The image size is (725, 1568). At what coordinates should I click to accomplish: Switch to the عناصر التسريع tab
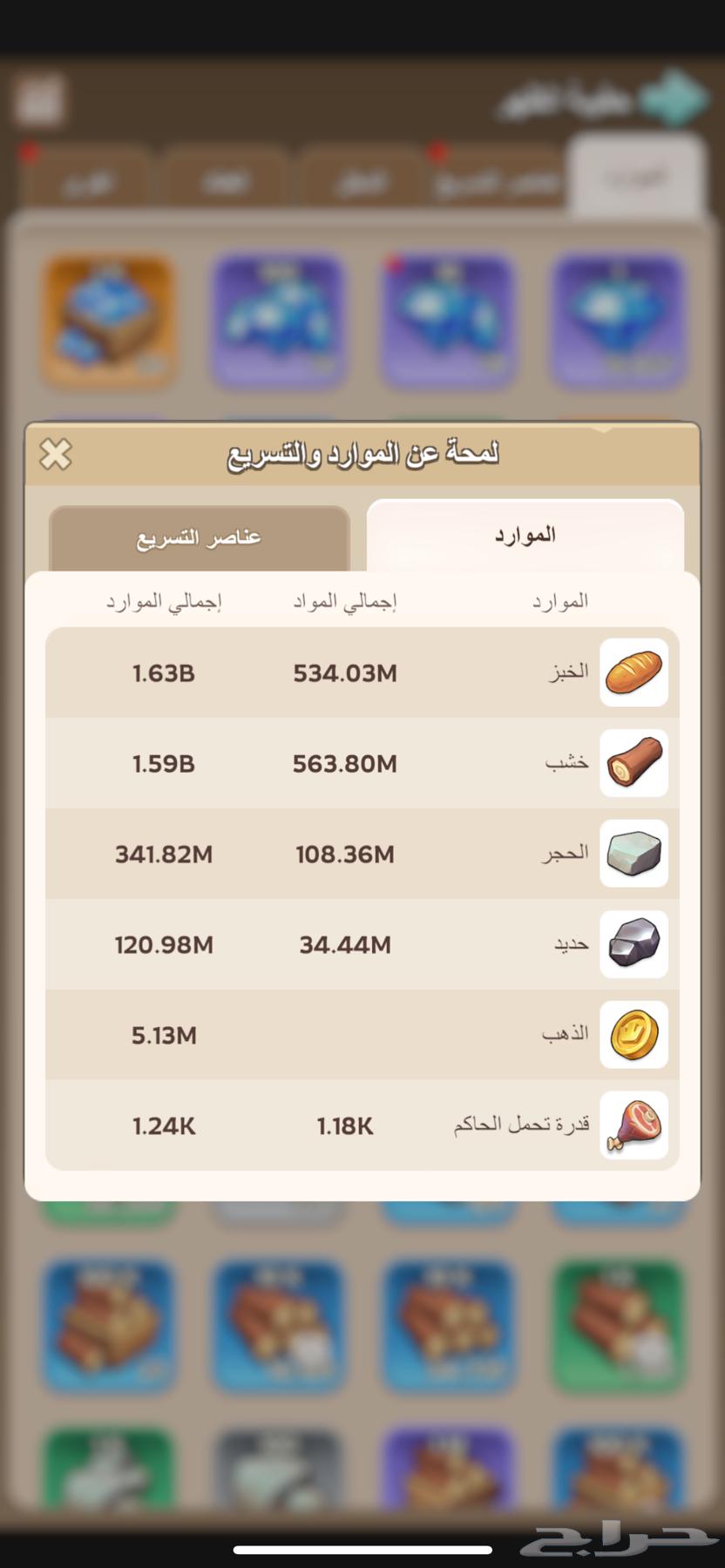[199, 537]
